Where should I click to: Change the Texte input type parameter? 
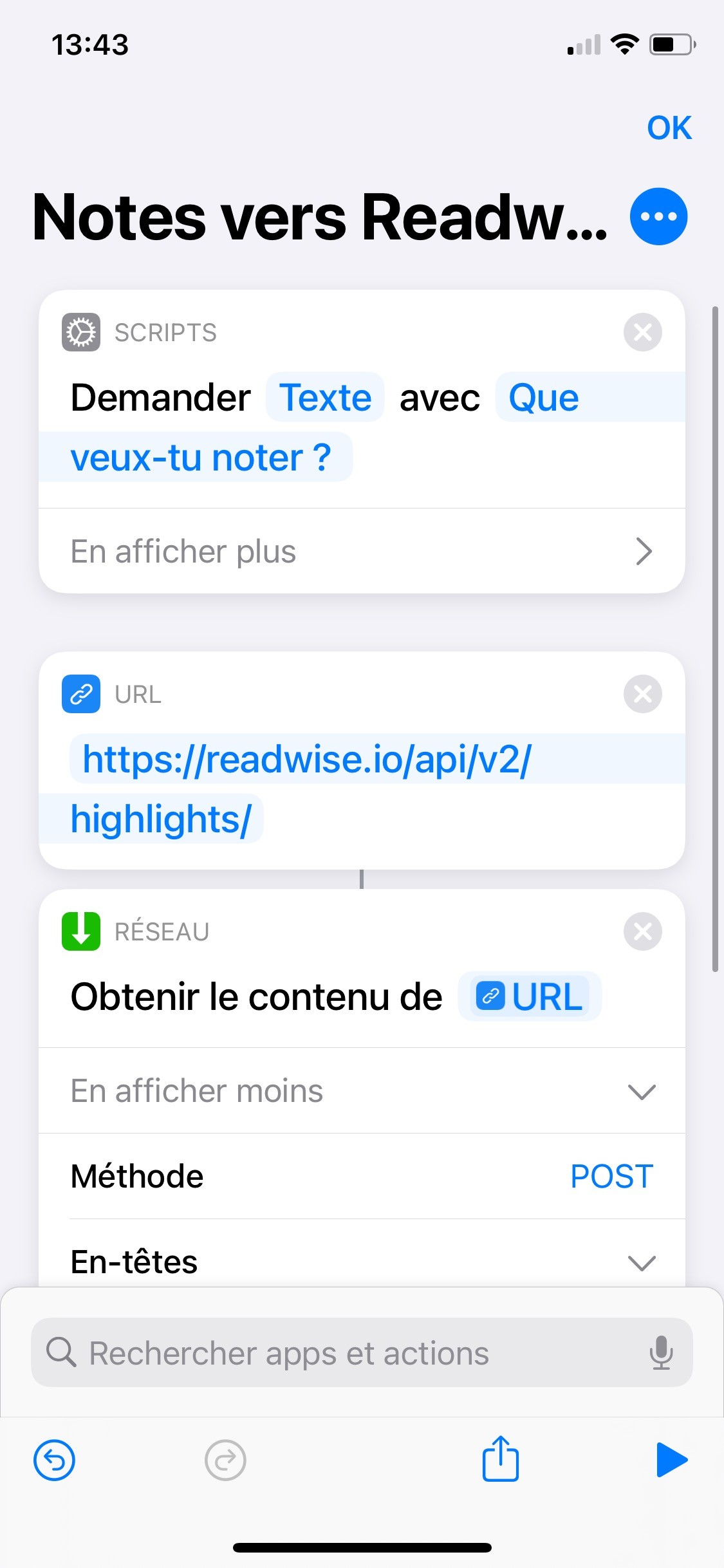[325, 398]
